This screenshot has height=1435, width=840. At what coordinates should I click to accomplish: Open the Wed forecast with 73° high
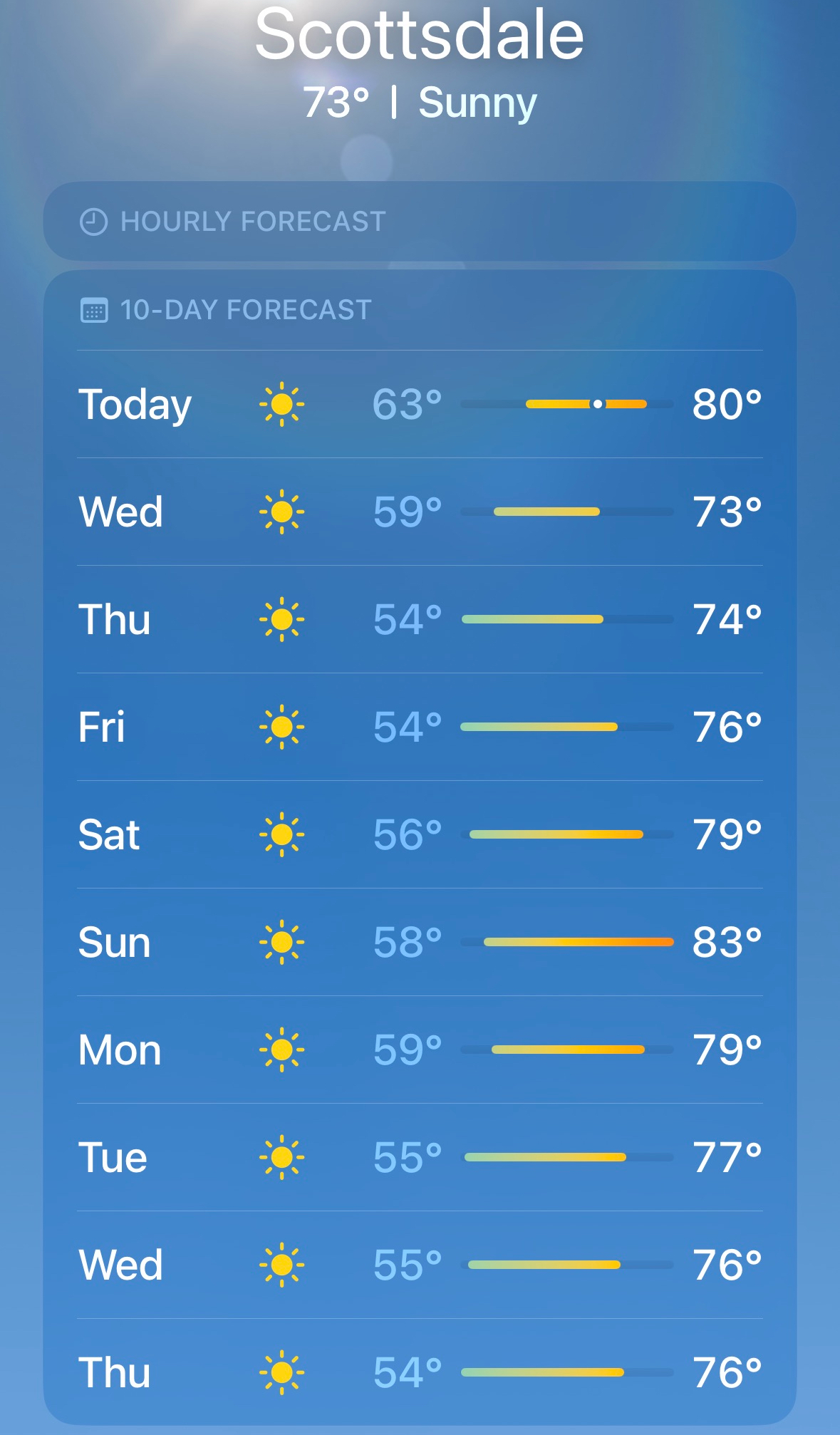420,512
